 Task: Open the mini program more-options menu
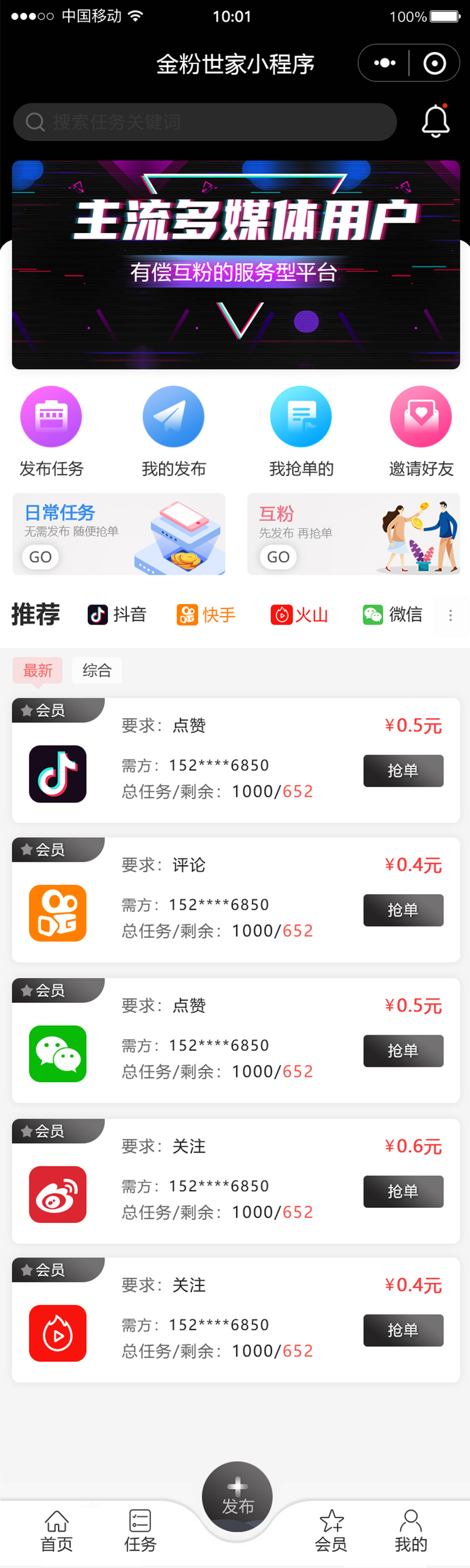385,63
